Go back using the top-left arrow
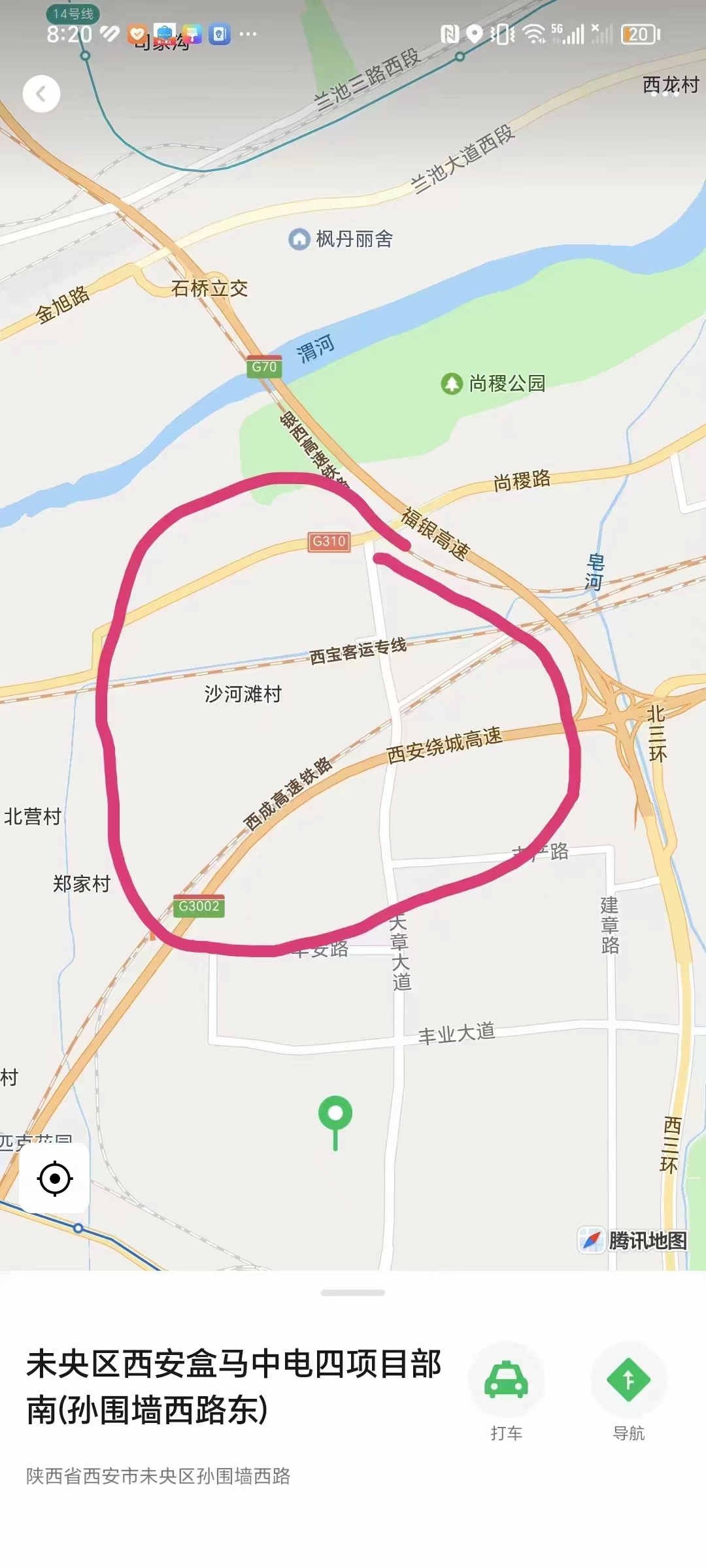 (x=41, y=94)
